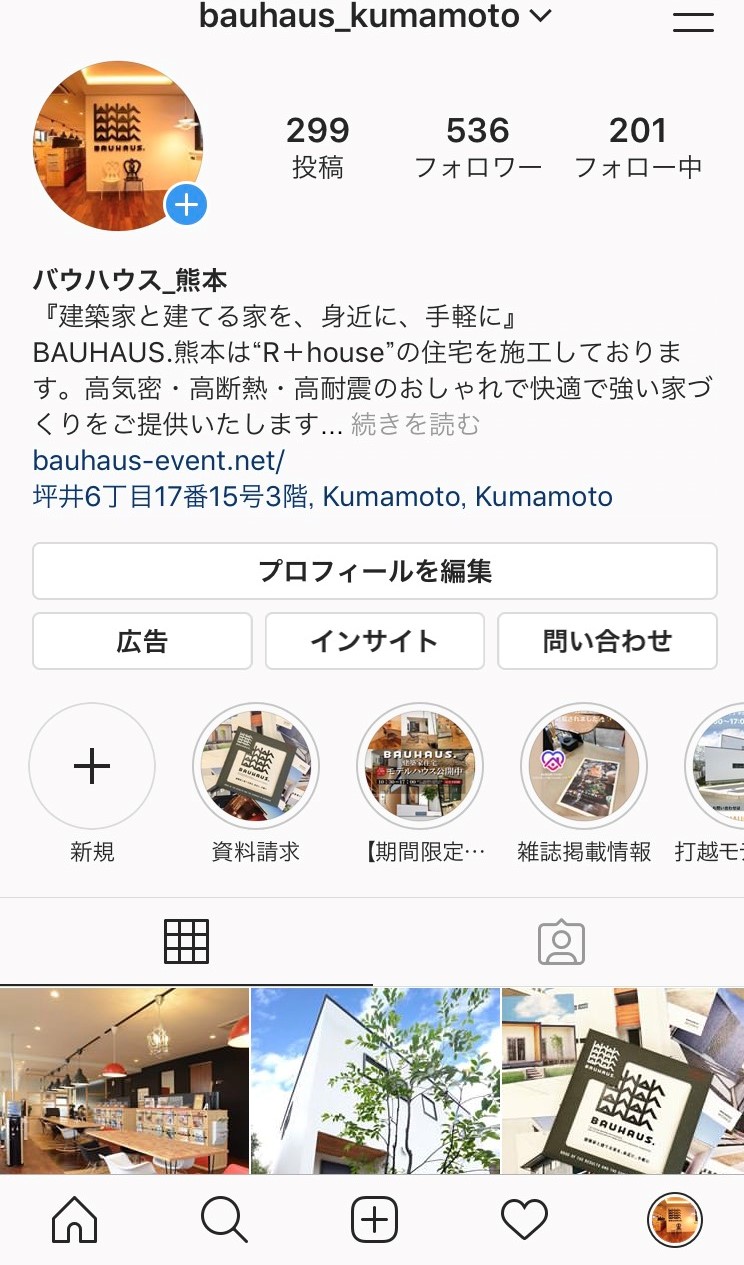Add a story via the profile picture plus
The image size is (744, 1265).
click(x=187, y=205)
